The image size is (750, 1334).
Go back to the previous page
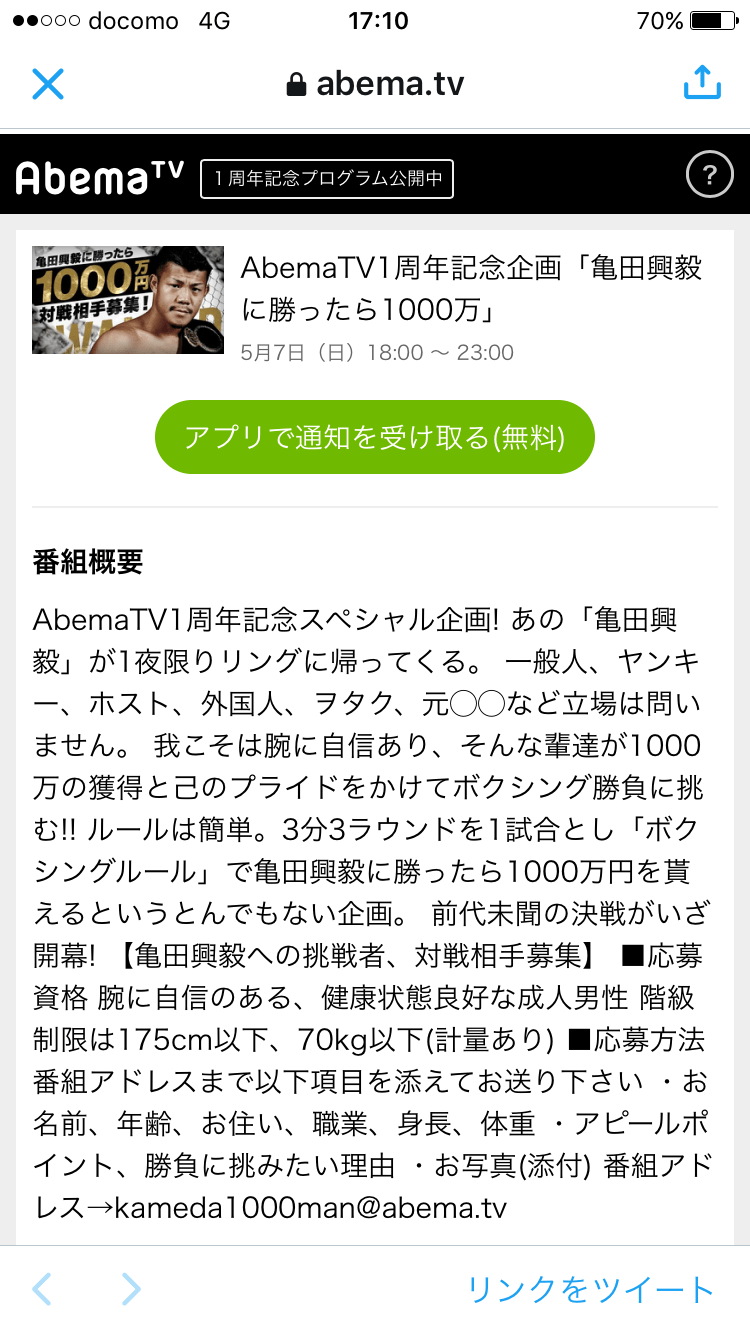pyautogui.click(x=42, y=1289)
